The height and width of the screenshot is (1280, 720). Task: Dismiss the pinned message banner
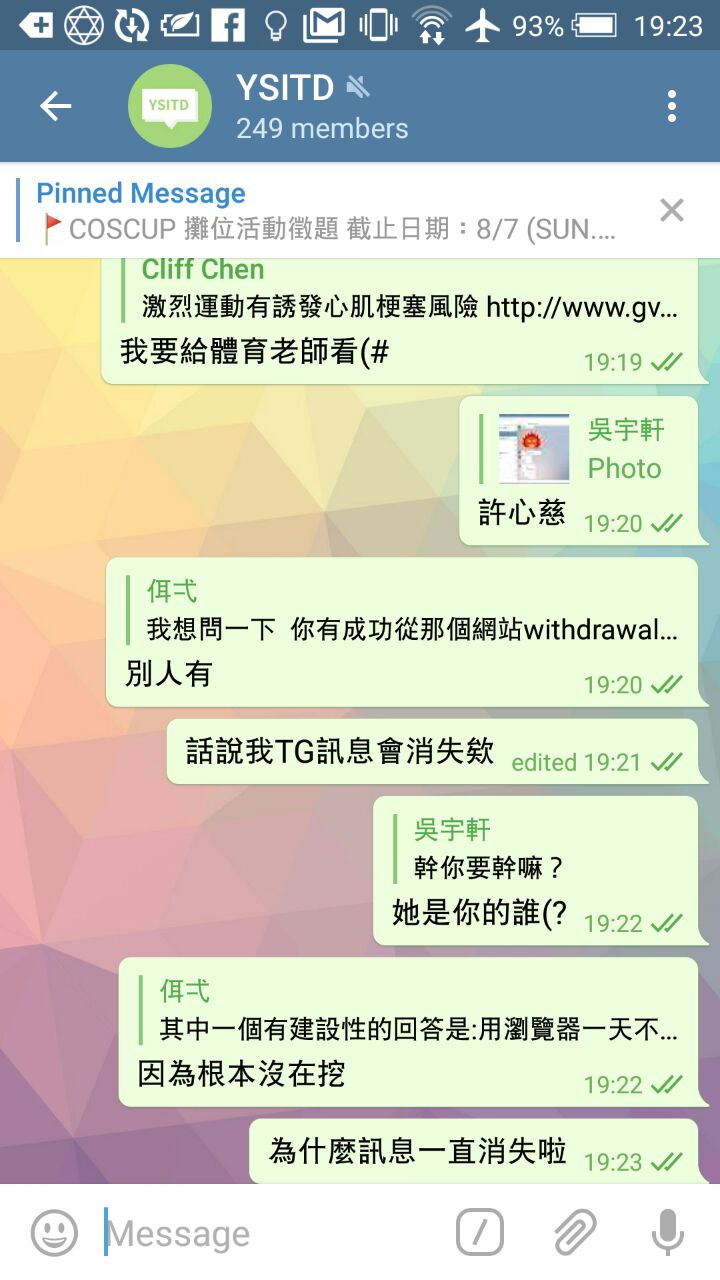pos(672,210)
